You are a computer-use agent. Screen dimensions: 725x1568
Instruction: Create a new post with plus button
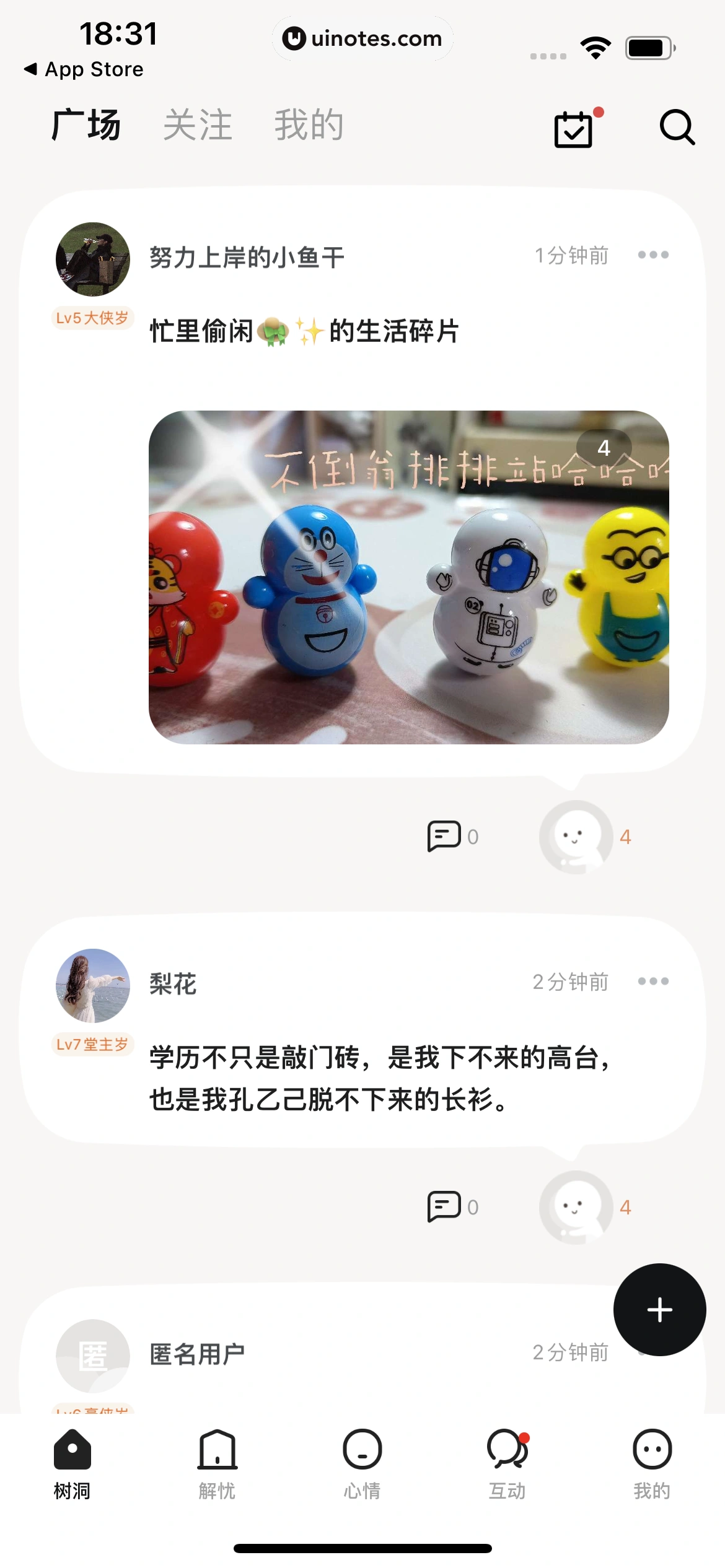pos(659,1310)
